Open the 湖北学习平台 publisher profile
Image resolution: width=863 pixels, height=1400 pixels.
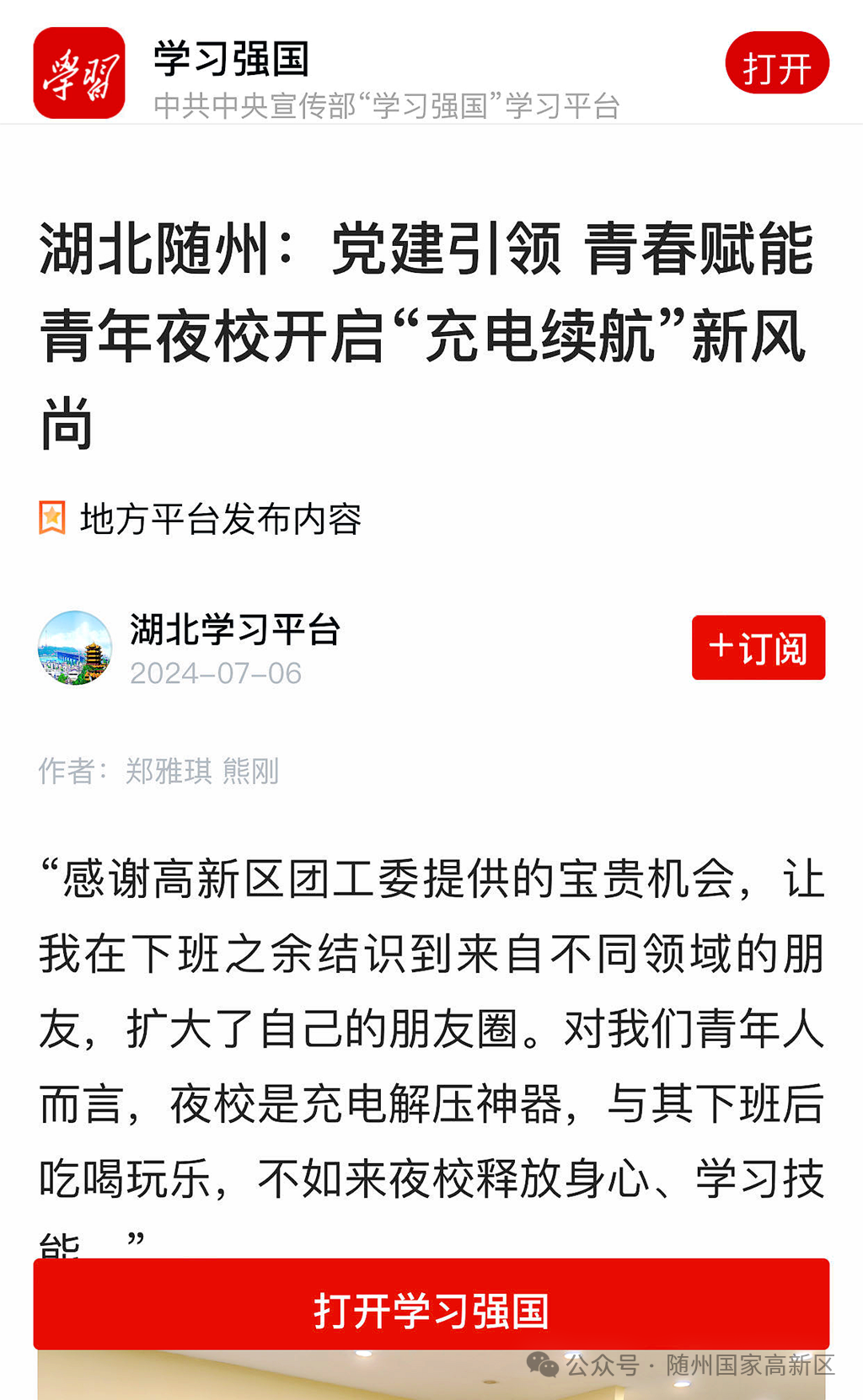coord(235,630)
